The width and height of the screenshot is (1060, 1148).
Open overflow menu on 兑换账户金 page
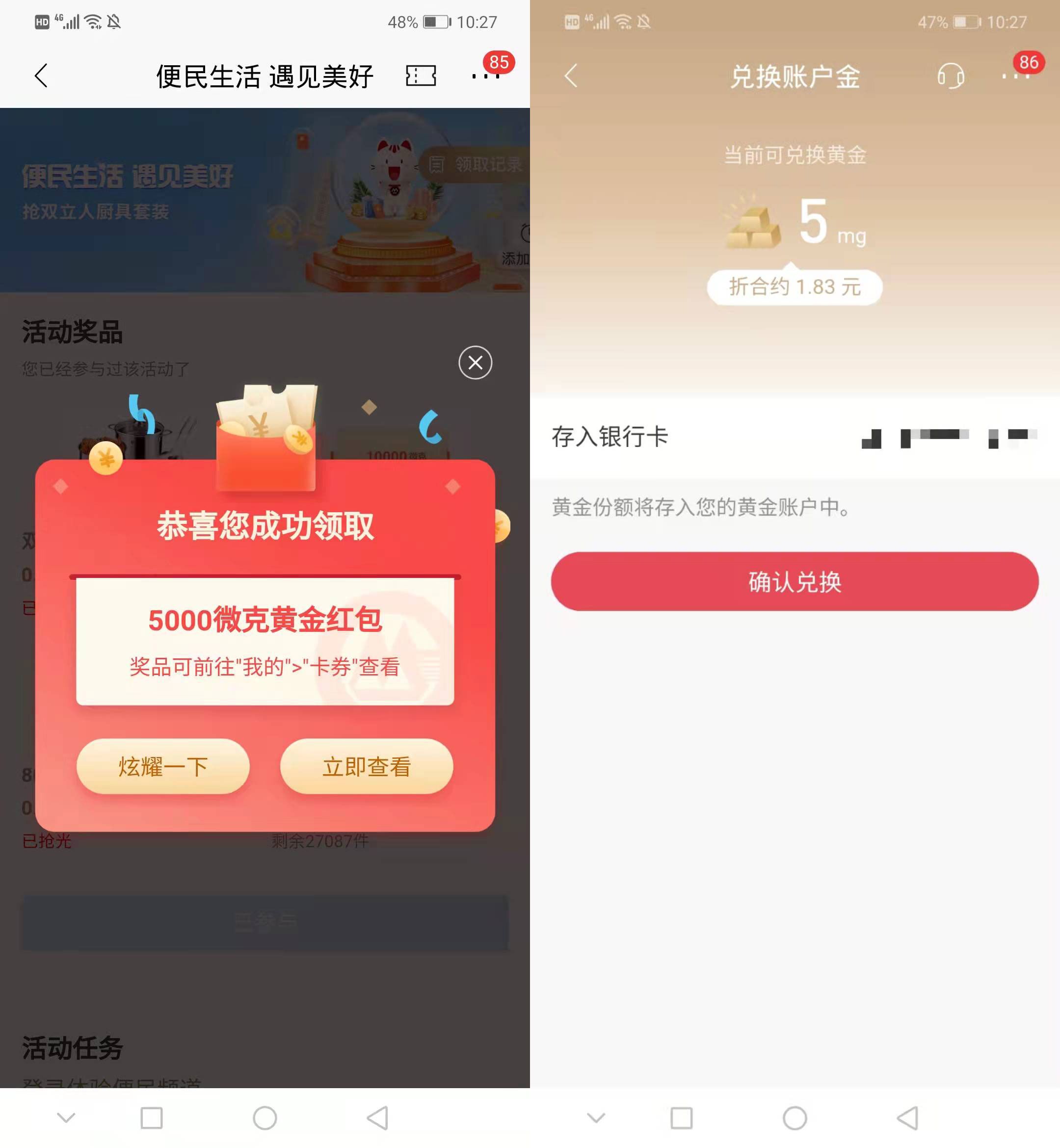pos(1015,76)
